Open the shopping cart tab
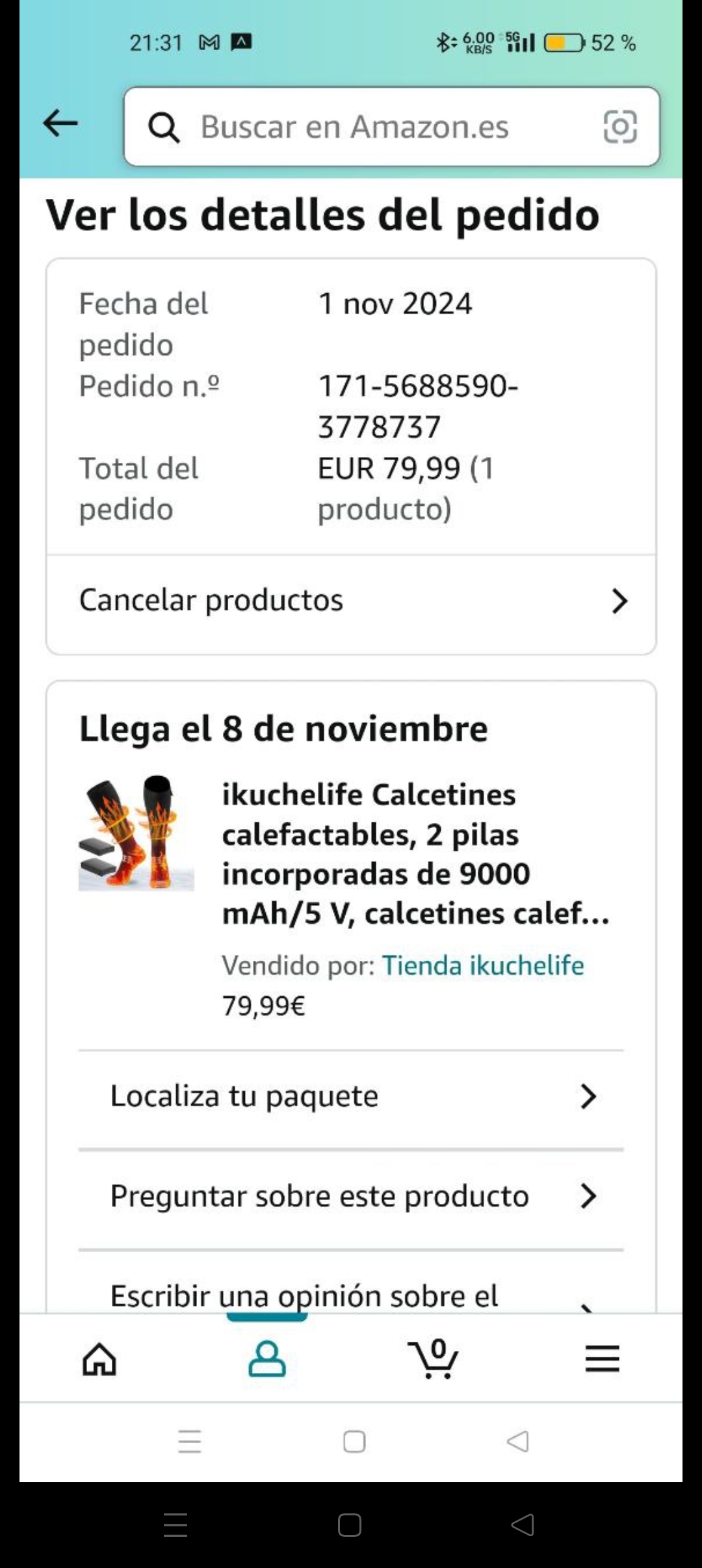 point(434,1359)
